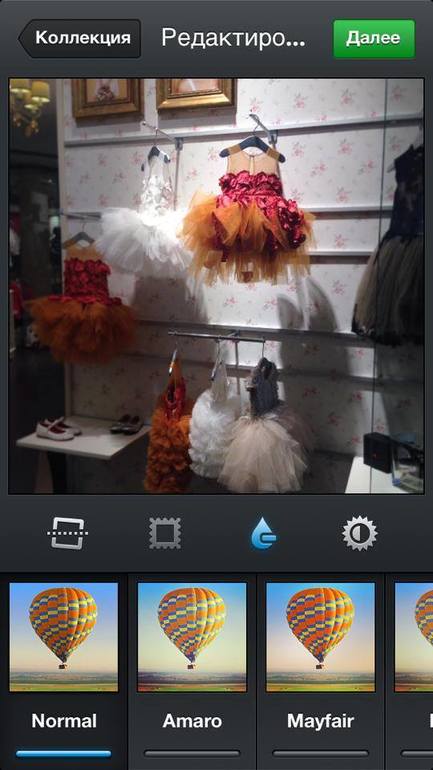Apply the Amaro filter

coord(192,670)
